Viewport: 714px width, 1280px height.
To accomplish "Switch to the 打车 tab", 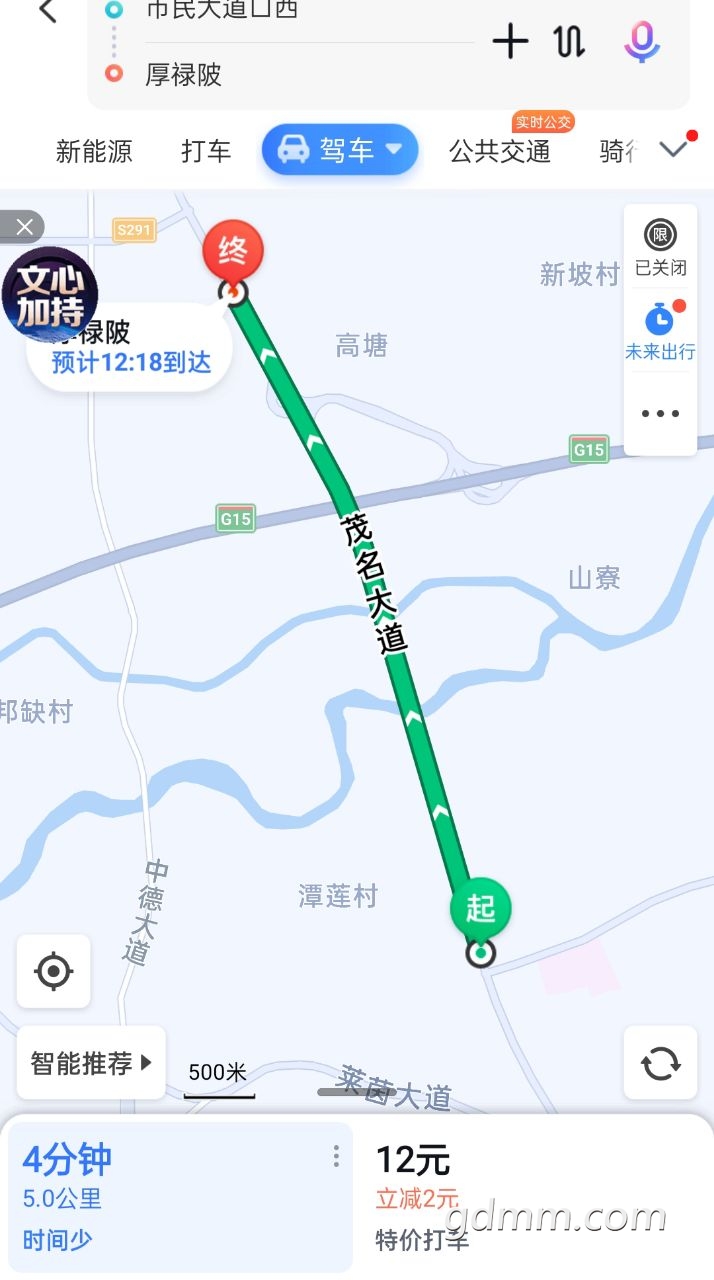I will 206,151.
